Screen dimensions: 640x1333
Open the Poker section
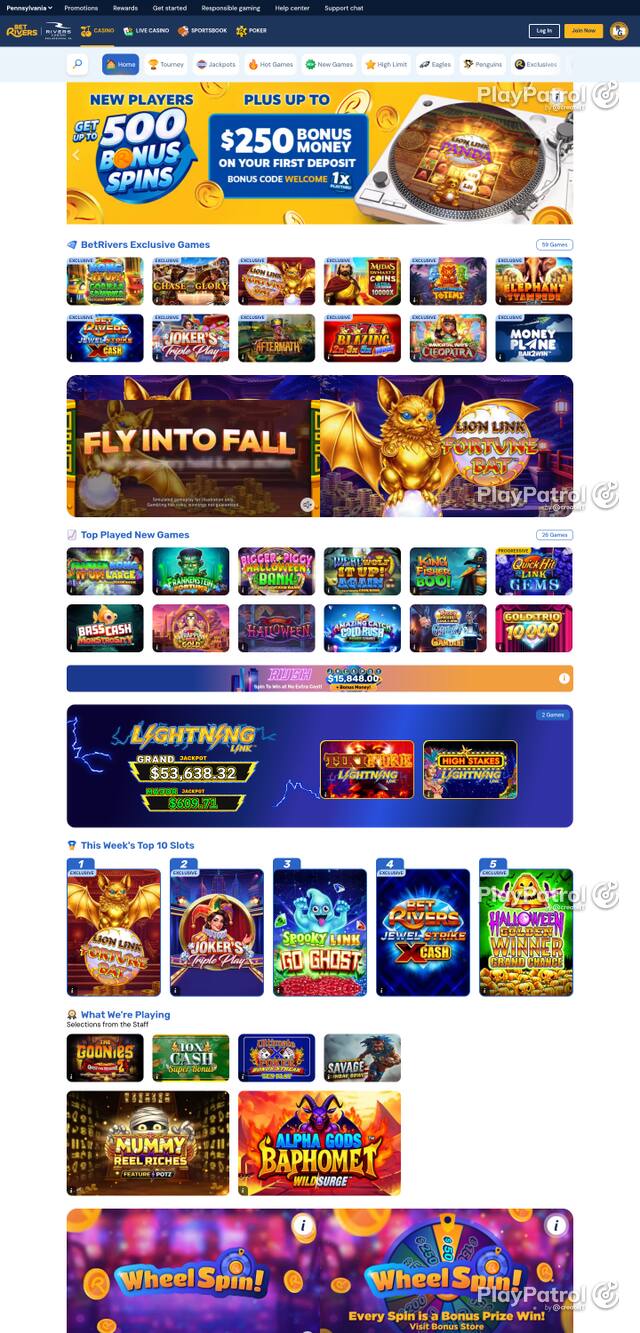coord(252,31)
